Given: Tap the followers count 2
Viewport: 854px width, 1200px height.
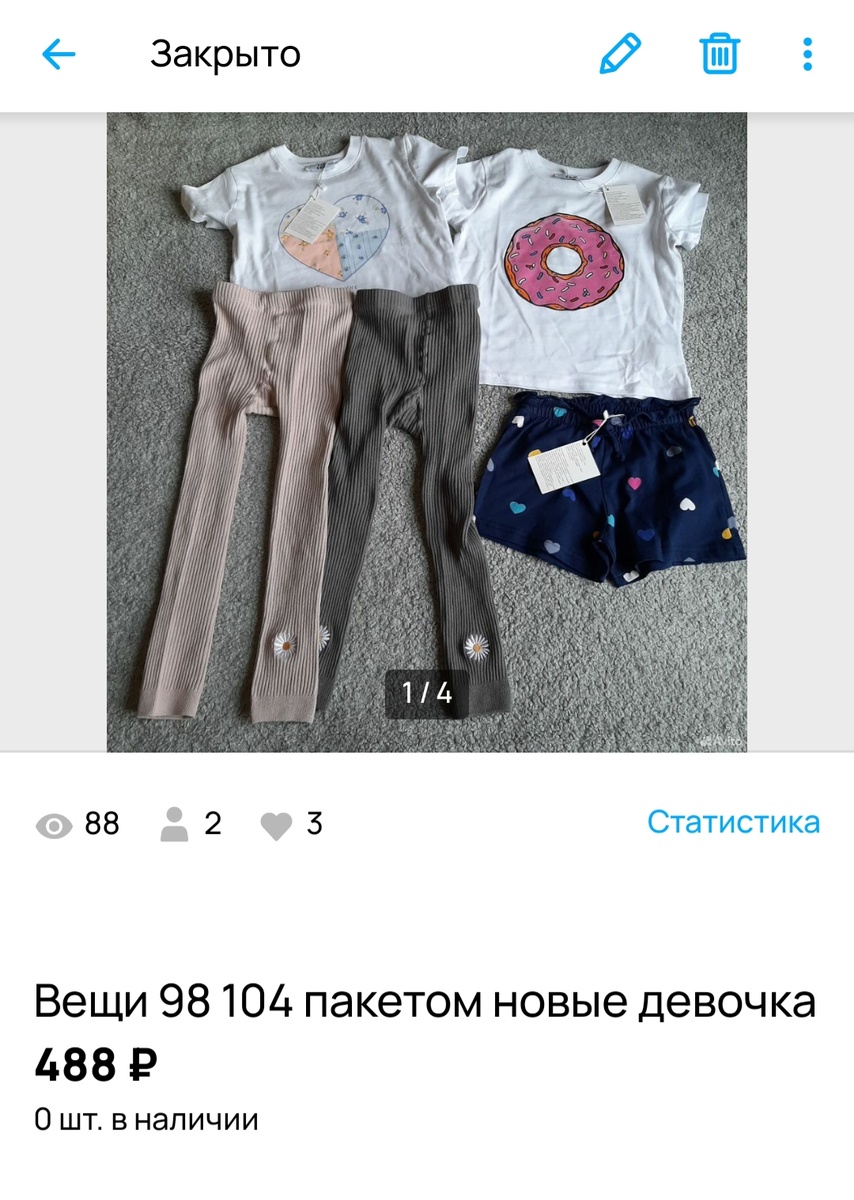Looking at the screenshot, I should tap(215, 825).
